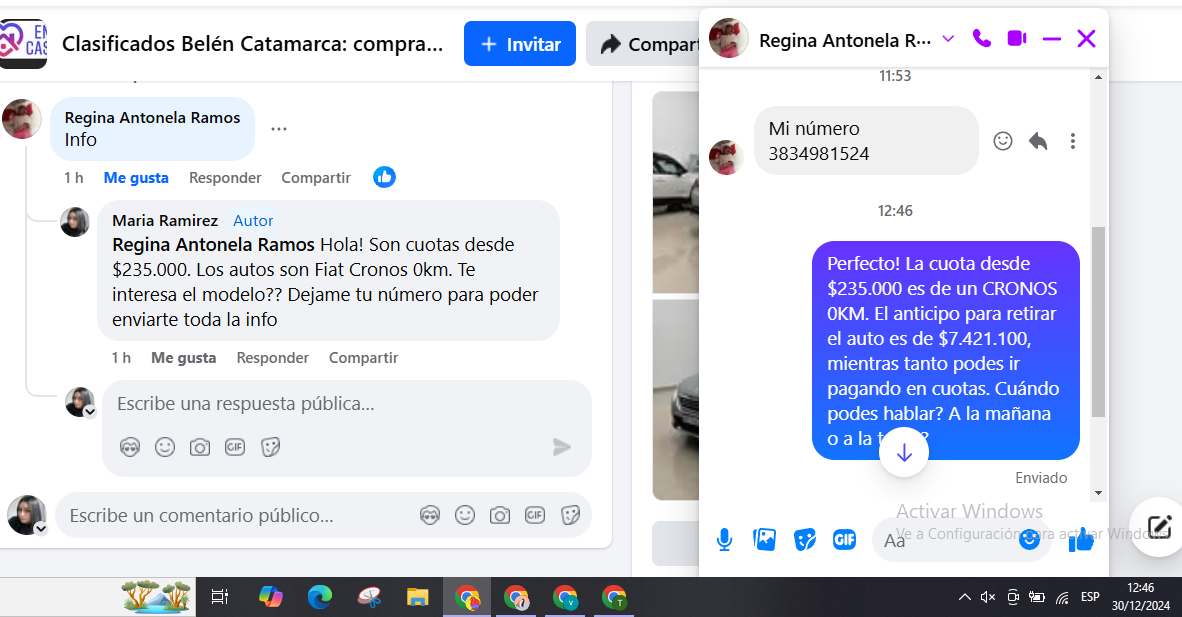Image resolution: width=1182 pixels, height=617 pixels.
Task: Send a thumbs-up like in chat
Action: point(1081,540)
